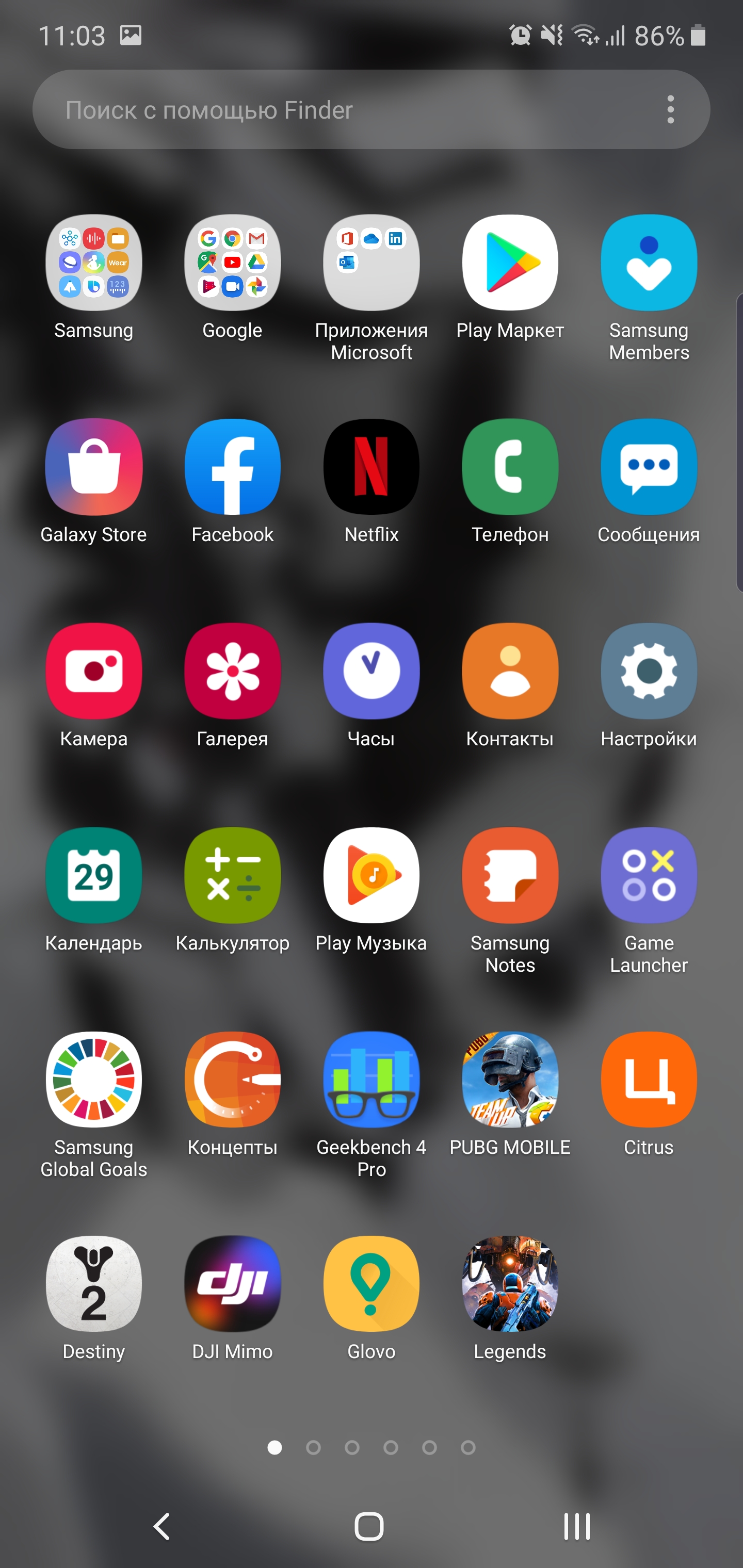Open the Samsung apps folder
Viewport: 743px width, 1568px height.
(94, 263)
